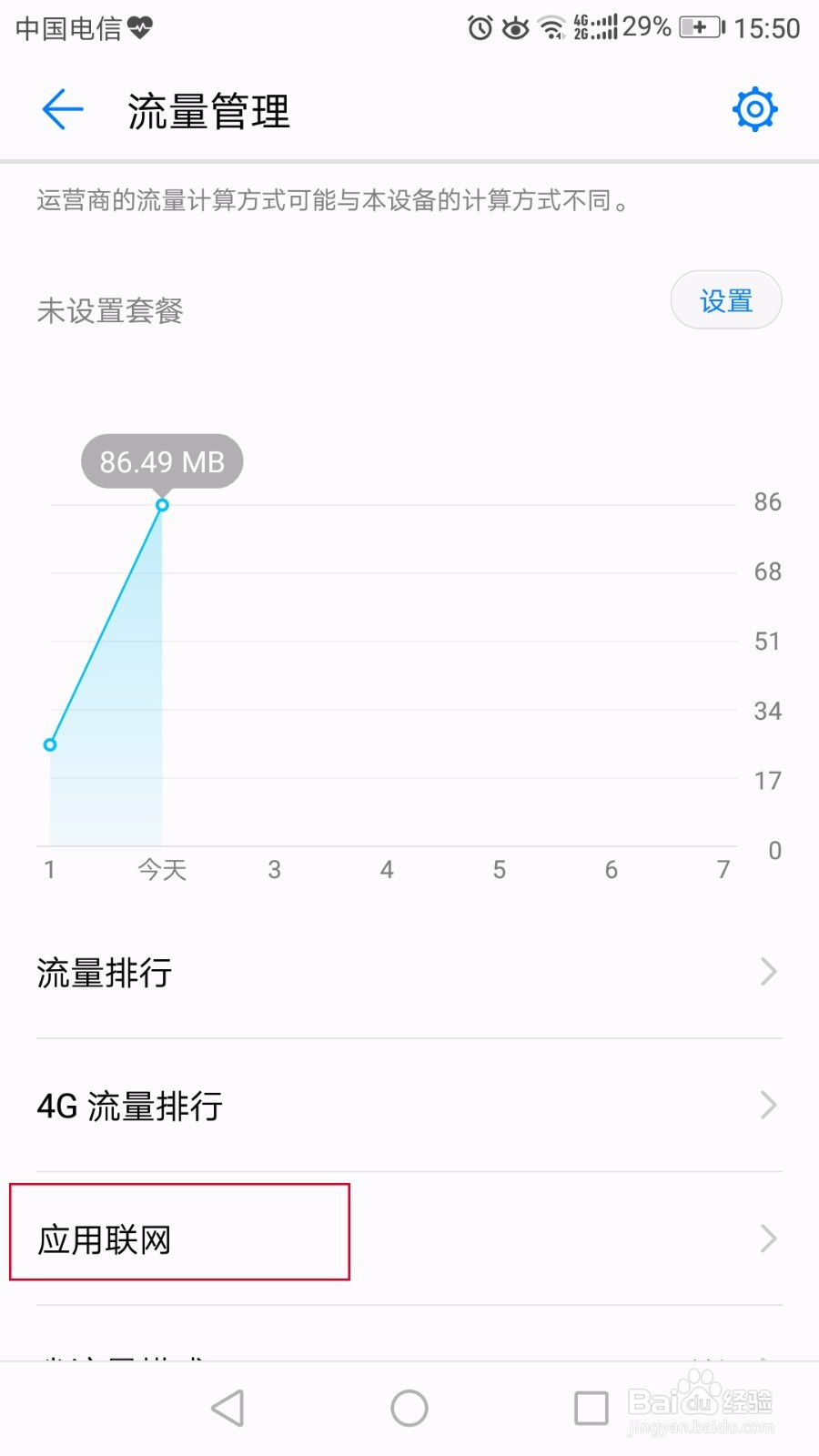
Task: Open traffic settings via the gear icon
Action: click(x=754, y=108)
